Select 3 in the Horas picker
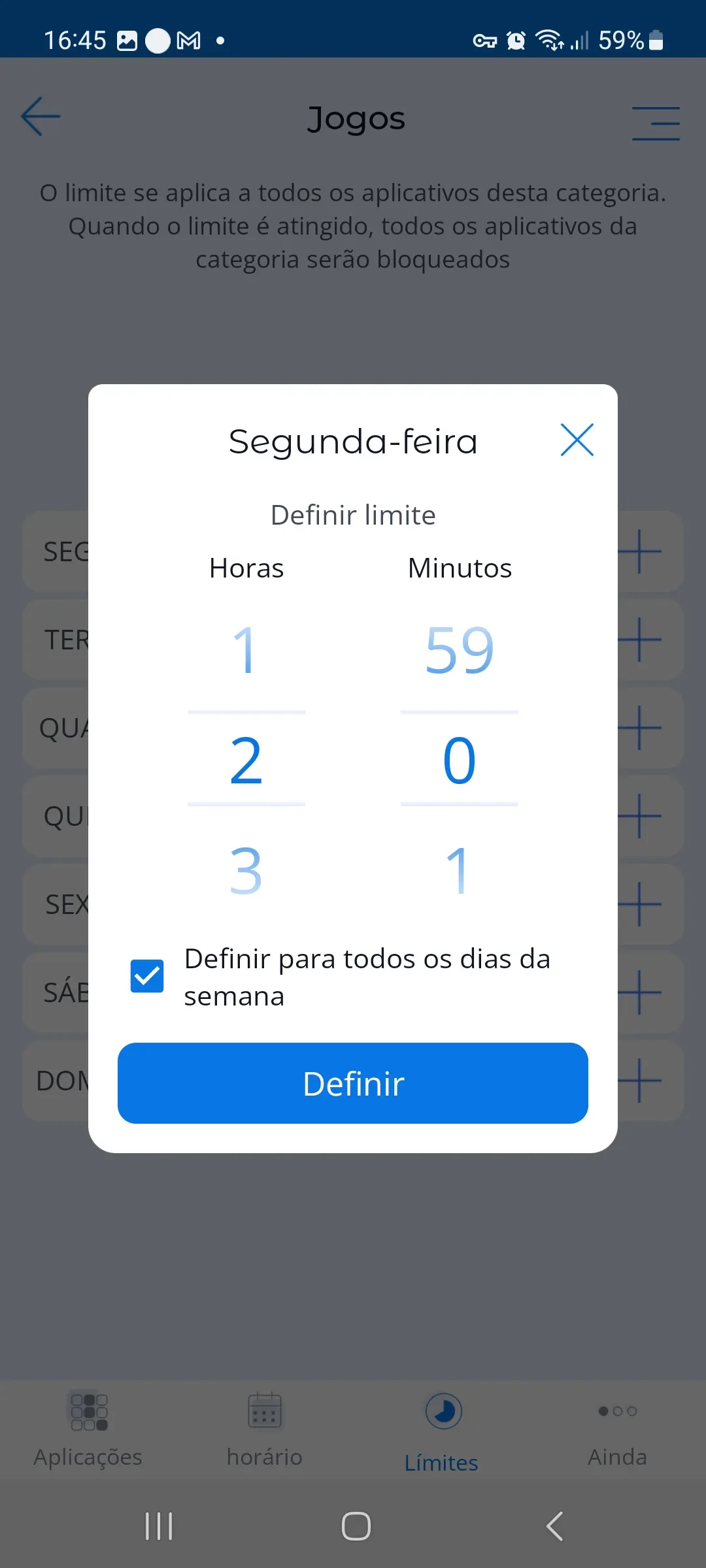706x1568 pixels. [246, 870]
